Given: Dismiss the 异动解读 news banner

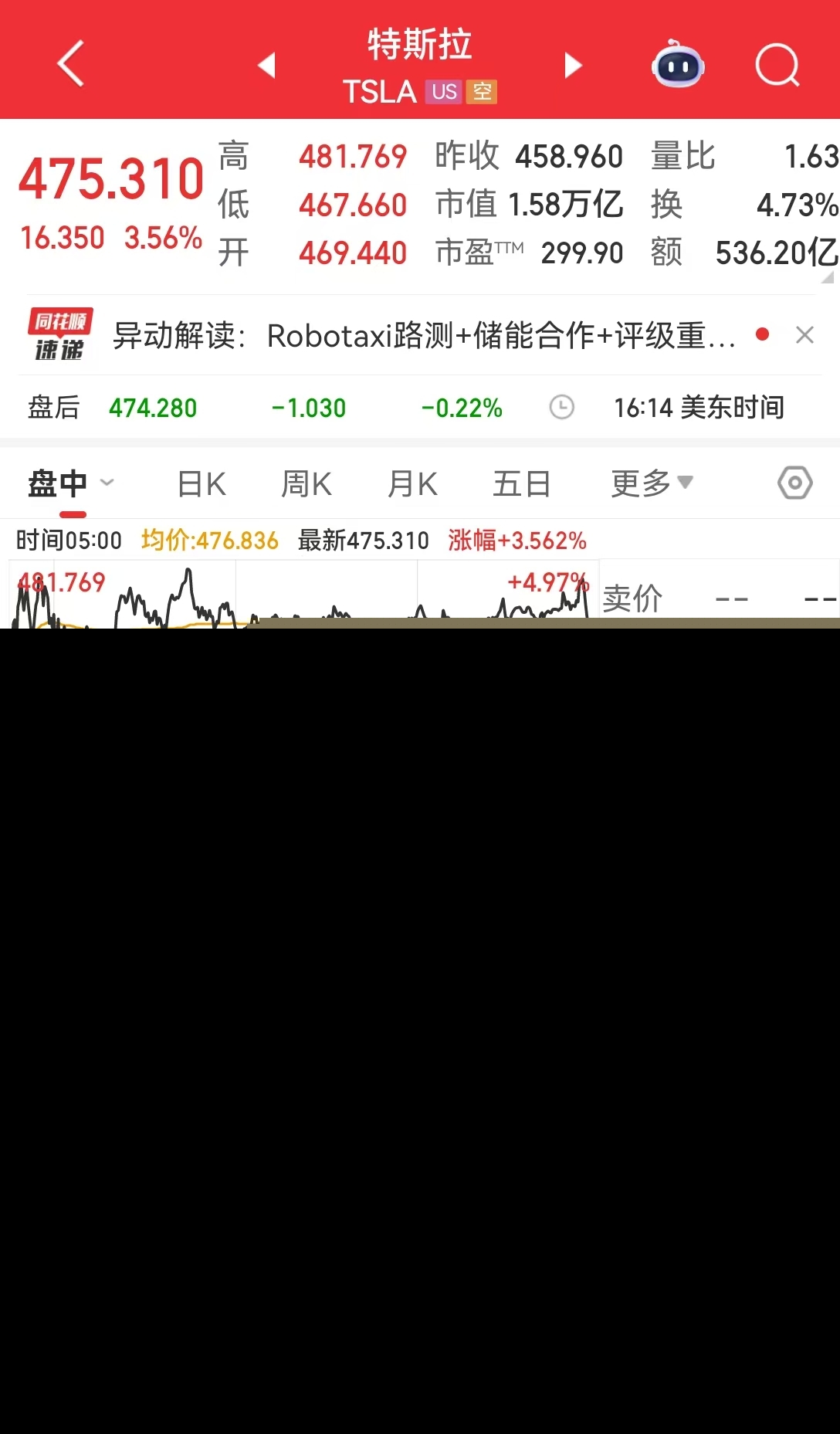Looking at the screenshot, I should [x=804, y=335].
